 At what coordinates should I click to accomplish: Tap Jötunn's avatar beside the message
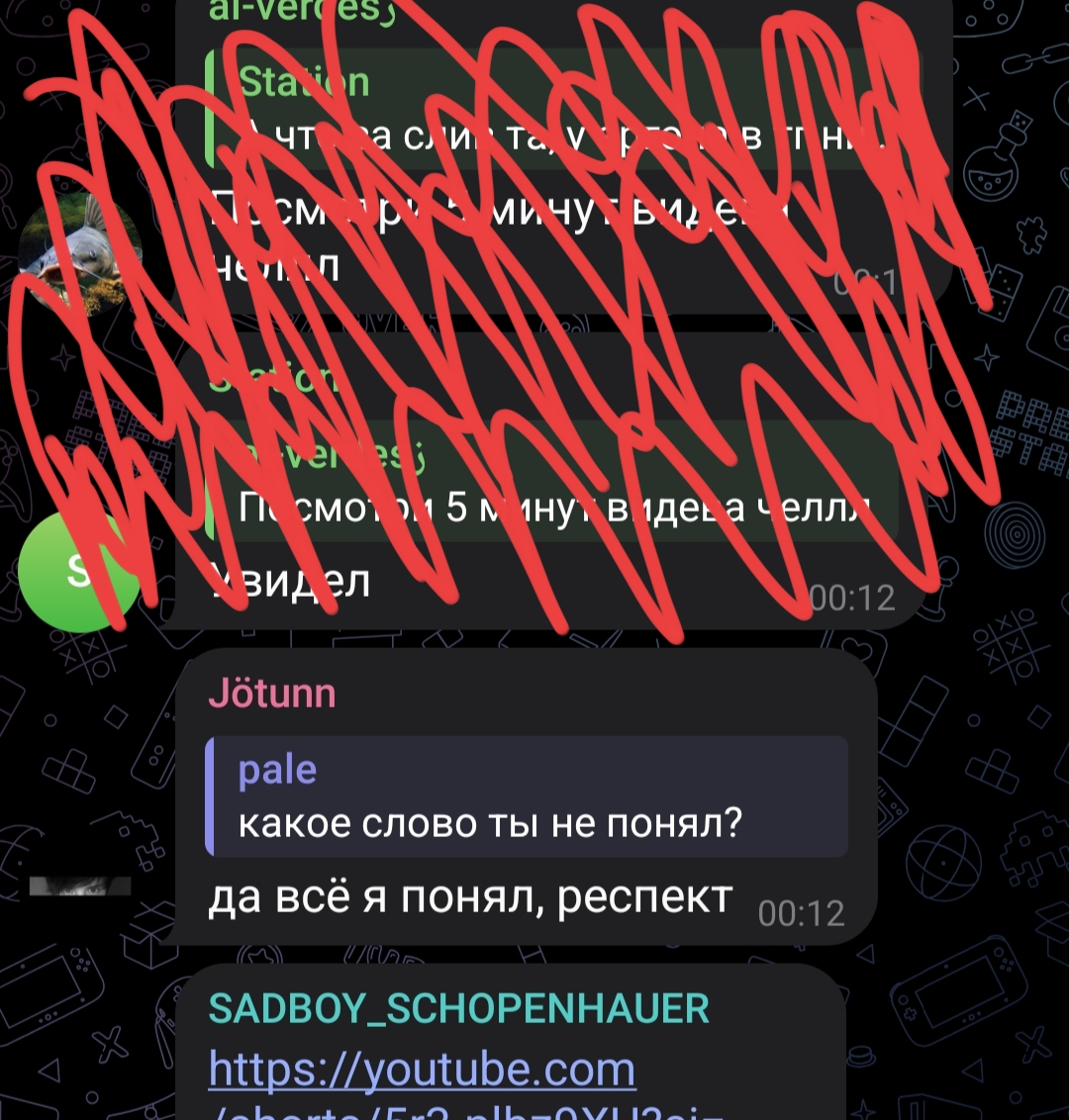80,886
